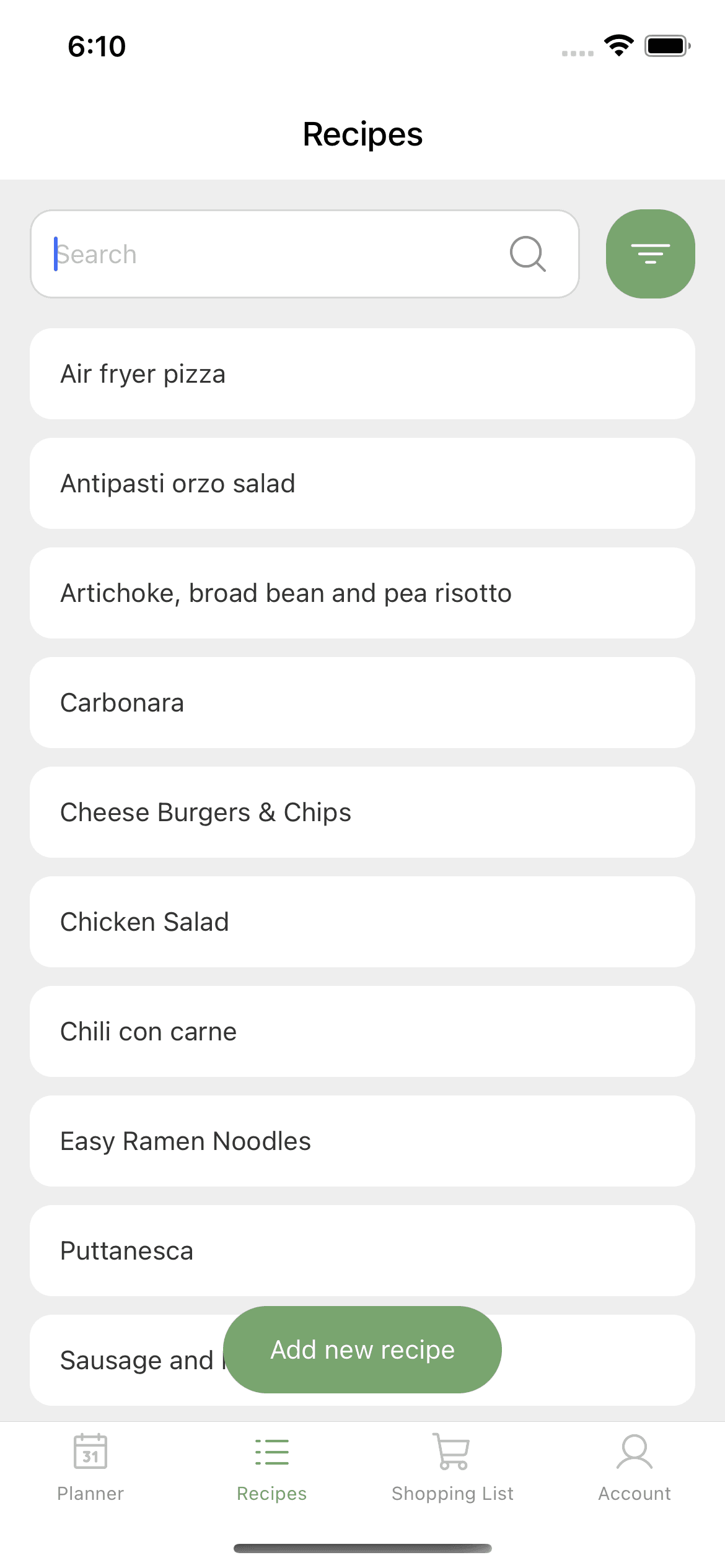Image resolution: width=725 pixels, height=1568 pixels.
Task: Select the Carbonara recipe
Action: pos(362,703)
